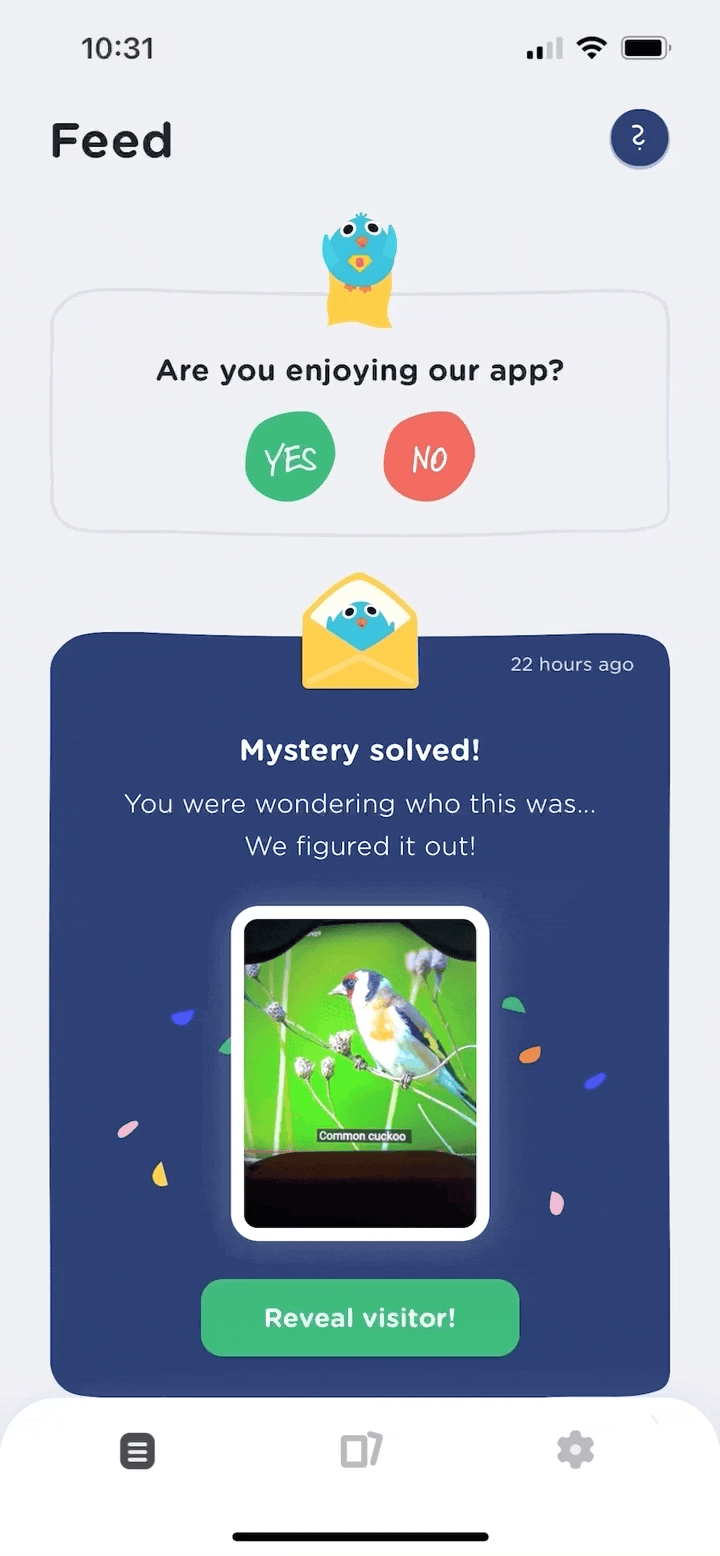Screen dimensions: 720x1556
Task: Open the settings gear tab
Action: coord(575,1450)
